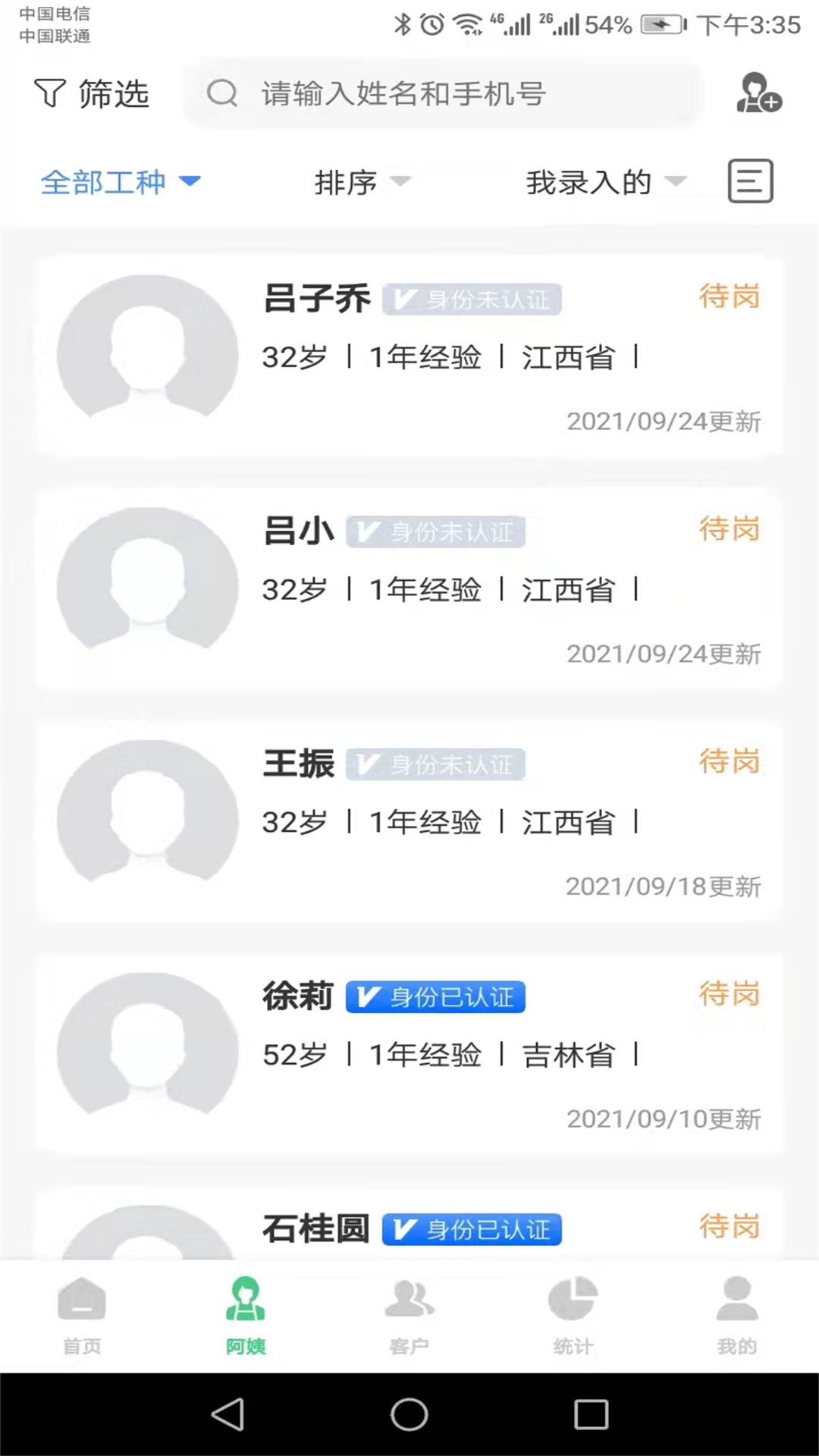Open the 统计 tab
Viewport: 819px width, 1456px height.
pyautogui.click(x=573, y=1316)
